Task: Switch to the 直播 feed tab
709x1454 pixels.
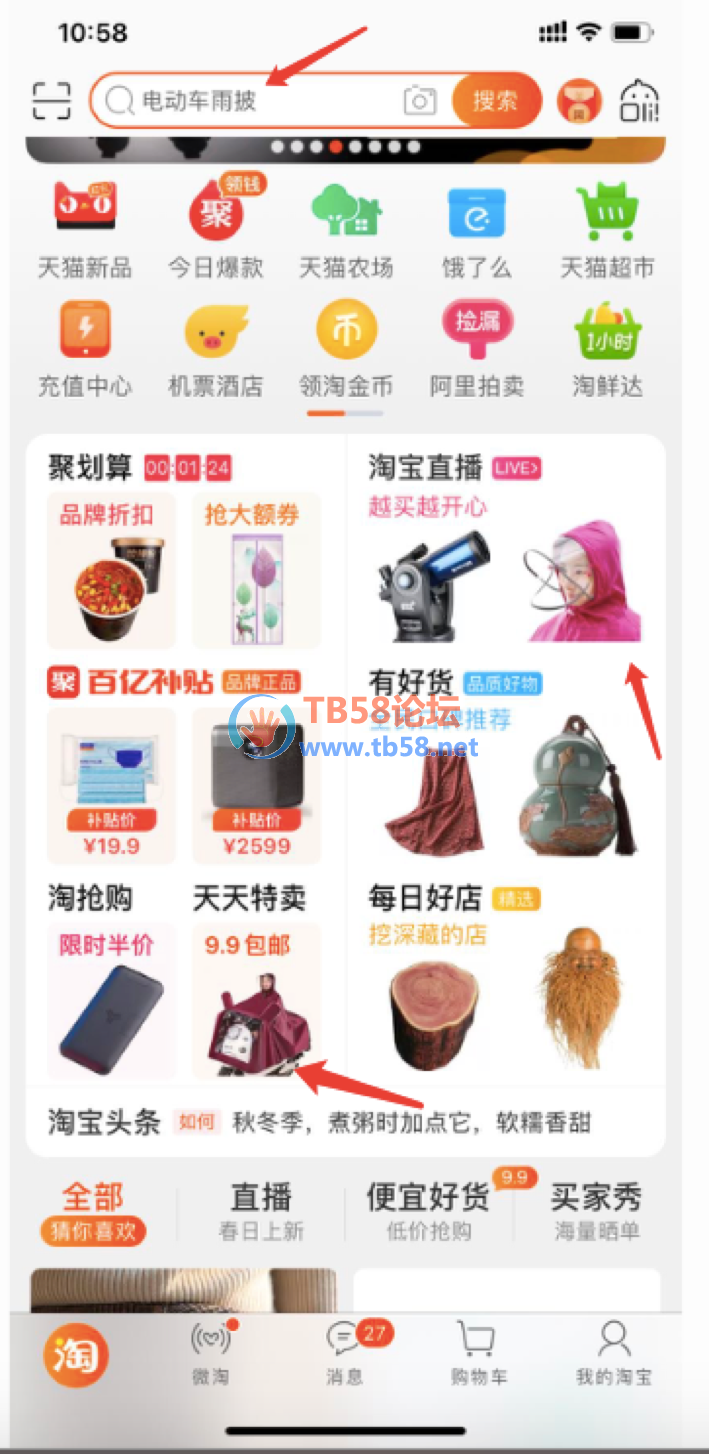Action: point(261,1211)
